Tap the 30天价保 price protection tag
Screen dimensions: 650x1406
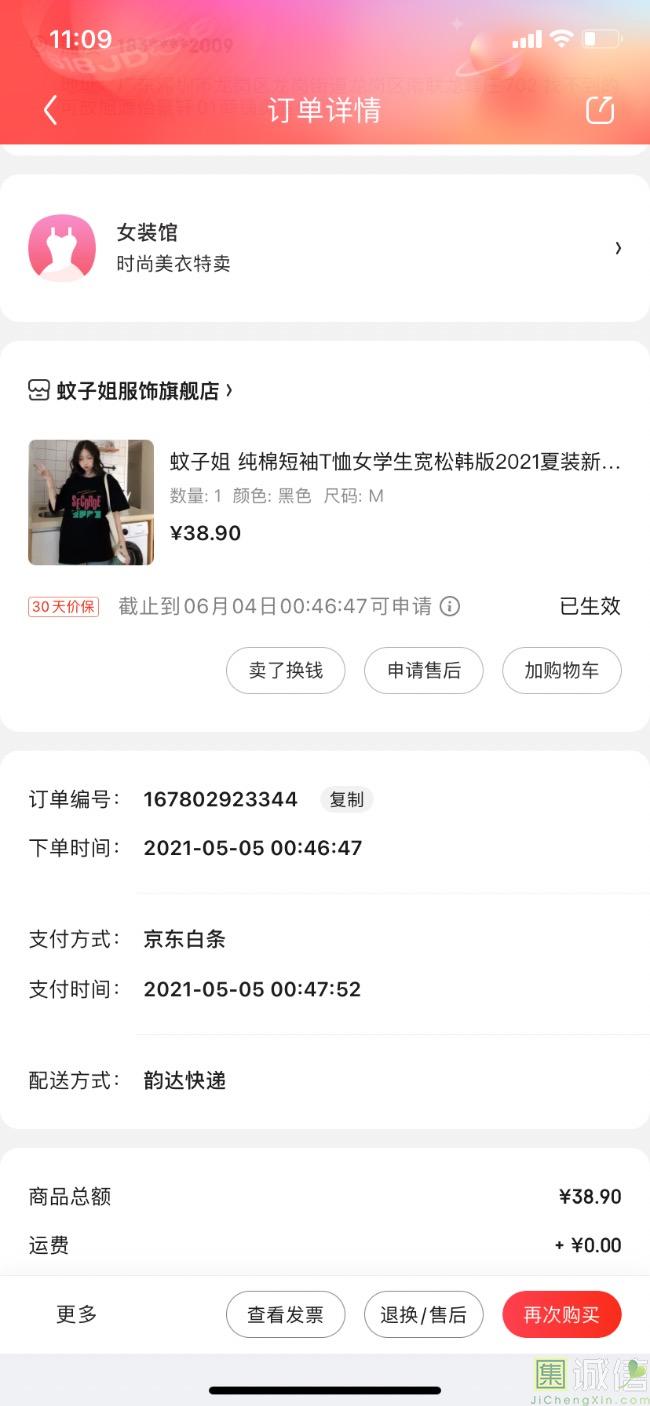[64, 607]
